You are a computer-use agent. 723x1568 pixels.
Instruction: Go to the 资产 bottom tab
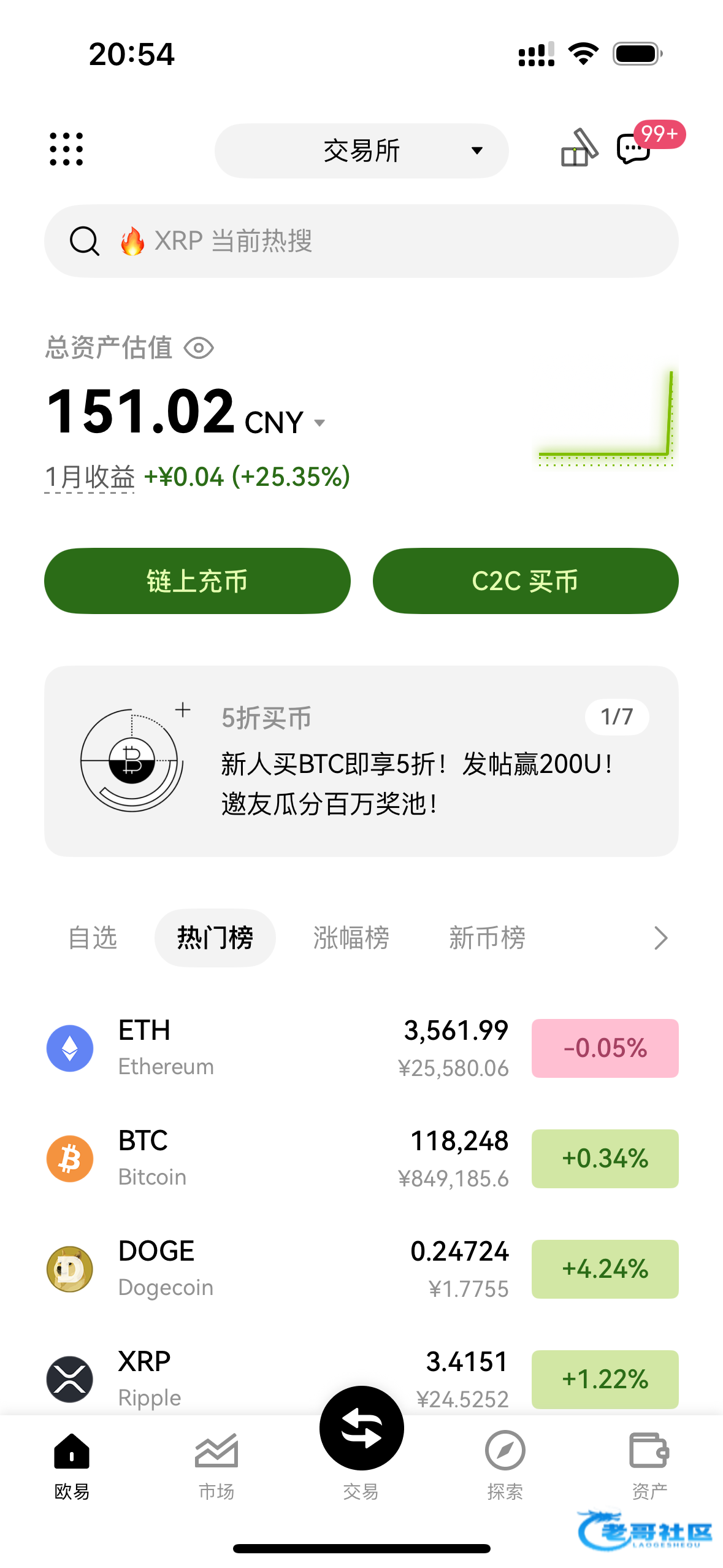click(x=649, y=1466)
